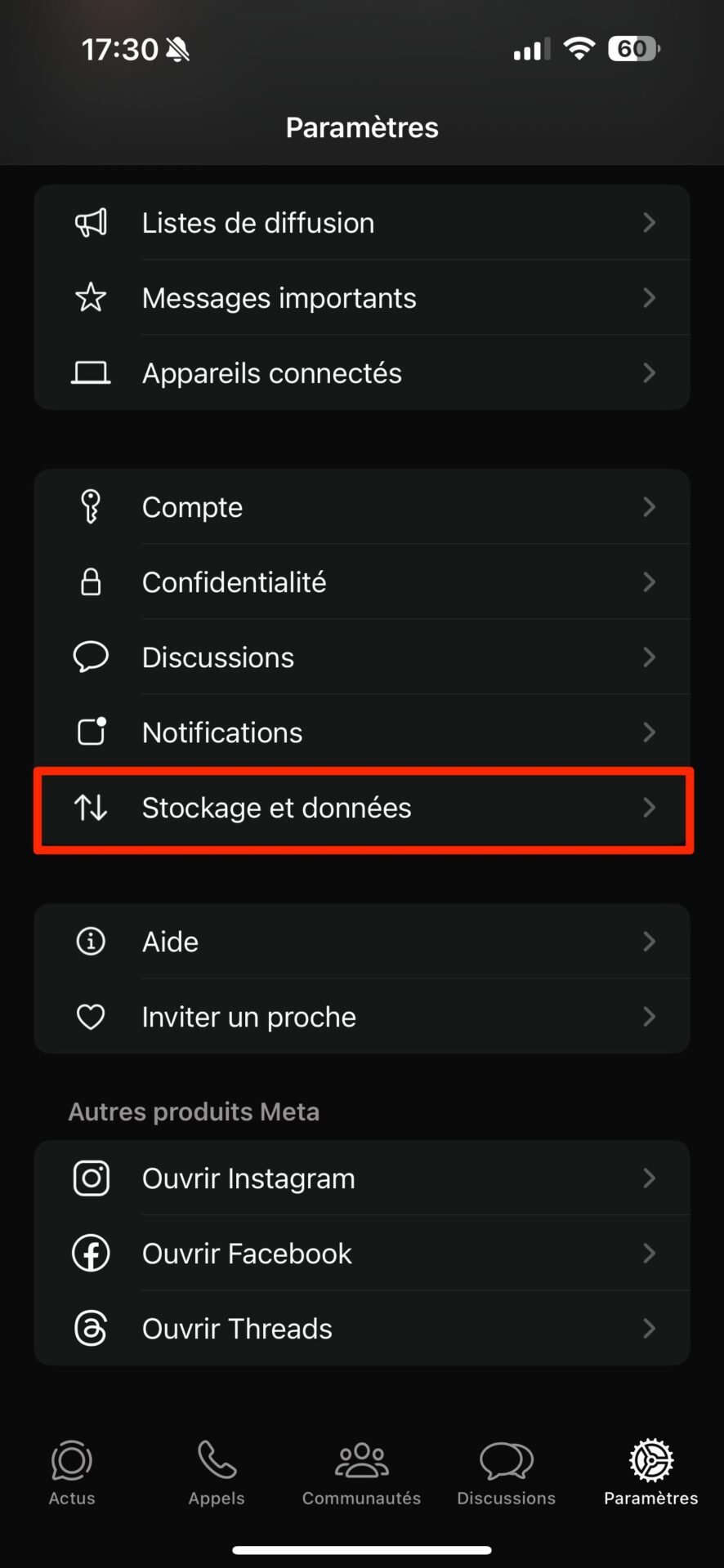Tap Ouvrir Instagram
Viewport: 724px width, 1568px height.
point(362,1178)
